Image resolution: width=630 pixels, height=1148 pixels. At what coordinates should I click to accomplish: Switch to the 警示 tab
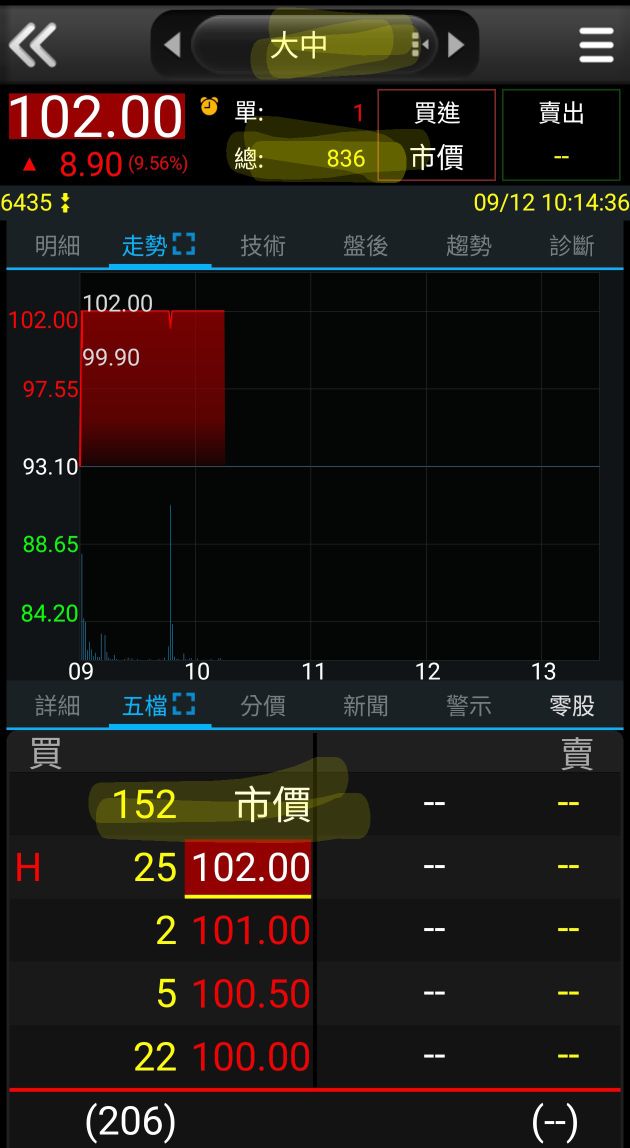coord(469,706)
